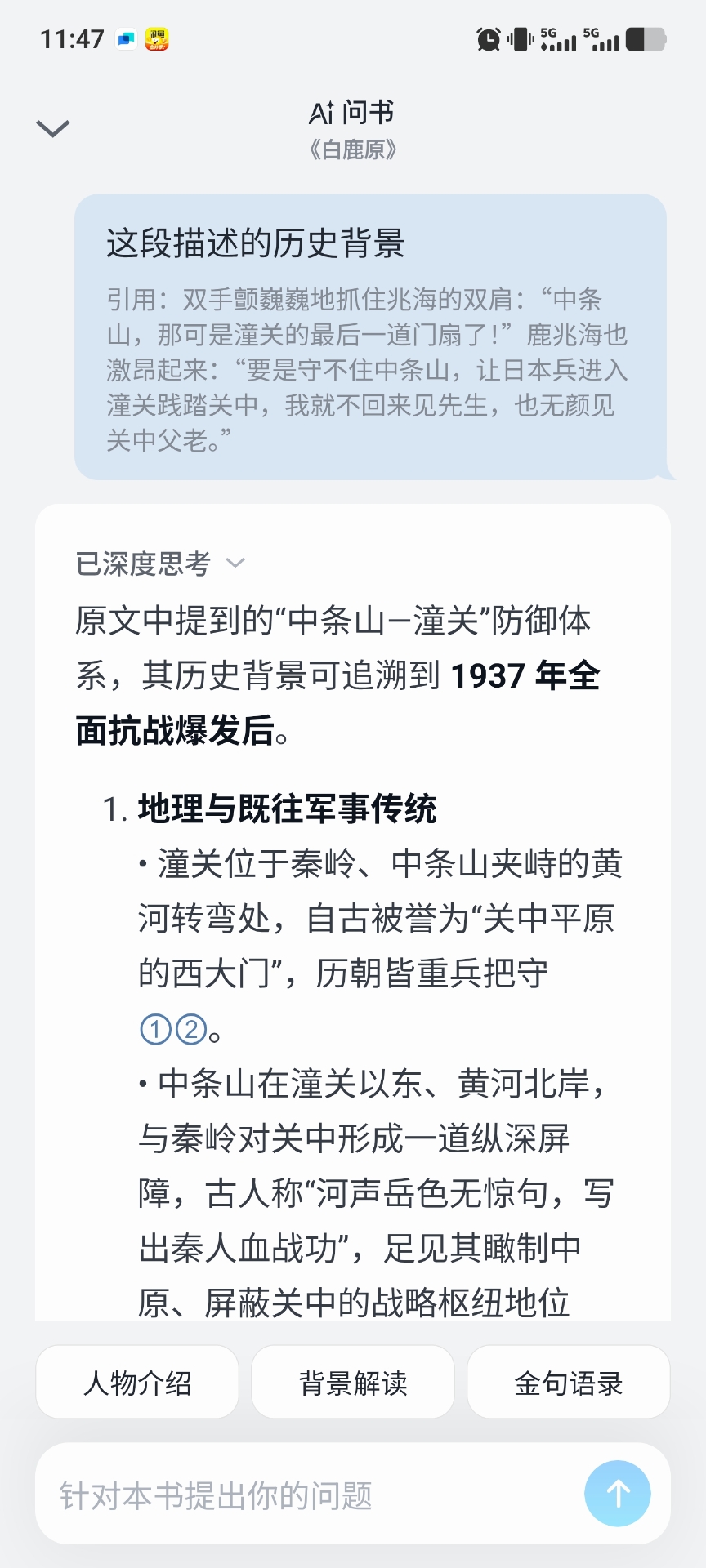Tap the blue send arrow icon
Image resolution: width=706 pixels, height=1568 pixels.
coord(619,1494)
